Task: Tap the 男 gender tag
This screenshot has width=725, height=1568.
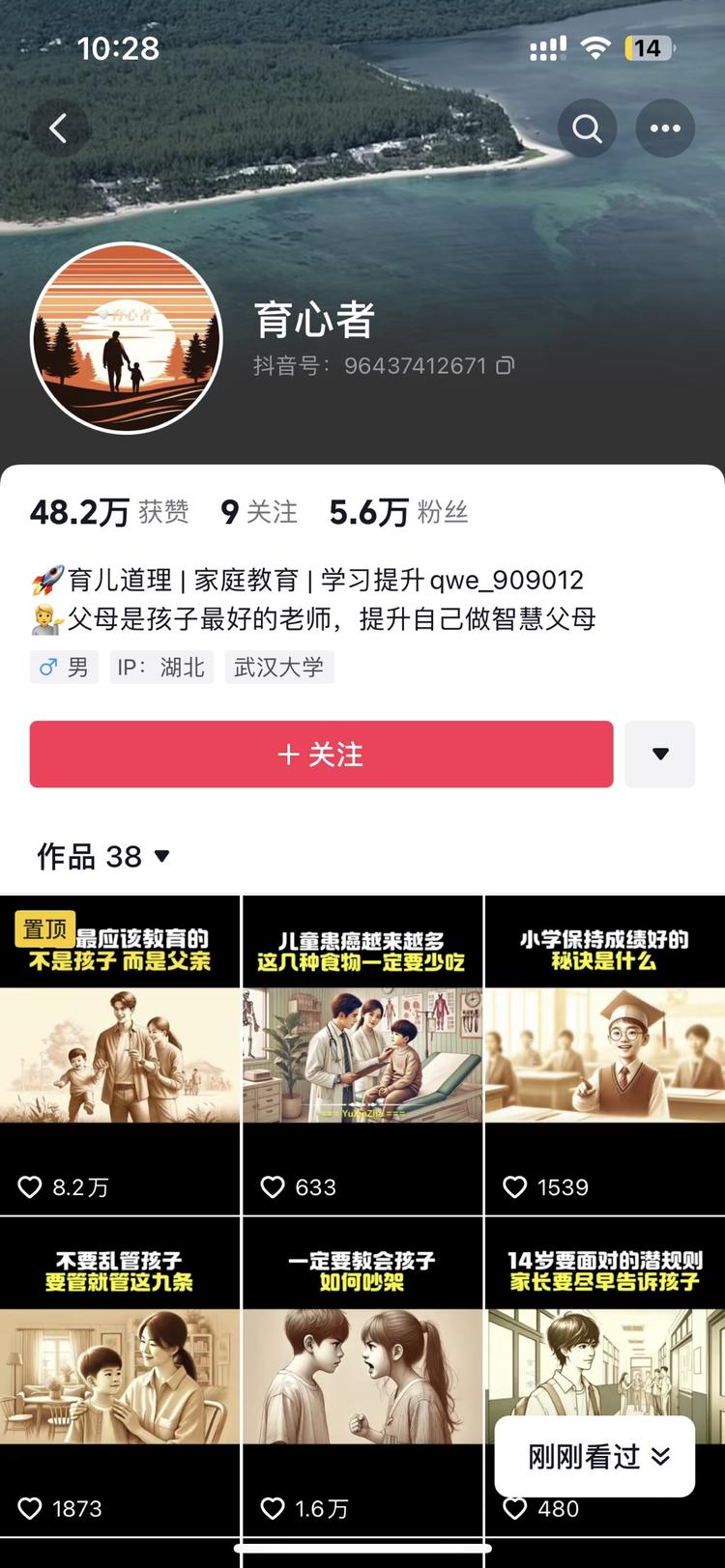Action: (x=64, y=667)
